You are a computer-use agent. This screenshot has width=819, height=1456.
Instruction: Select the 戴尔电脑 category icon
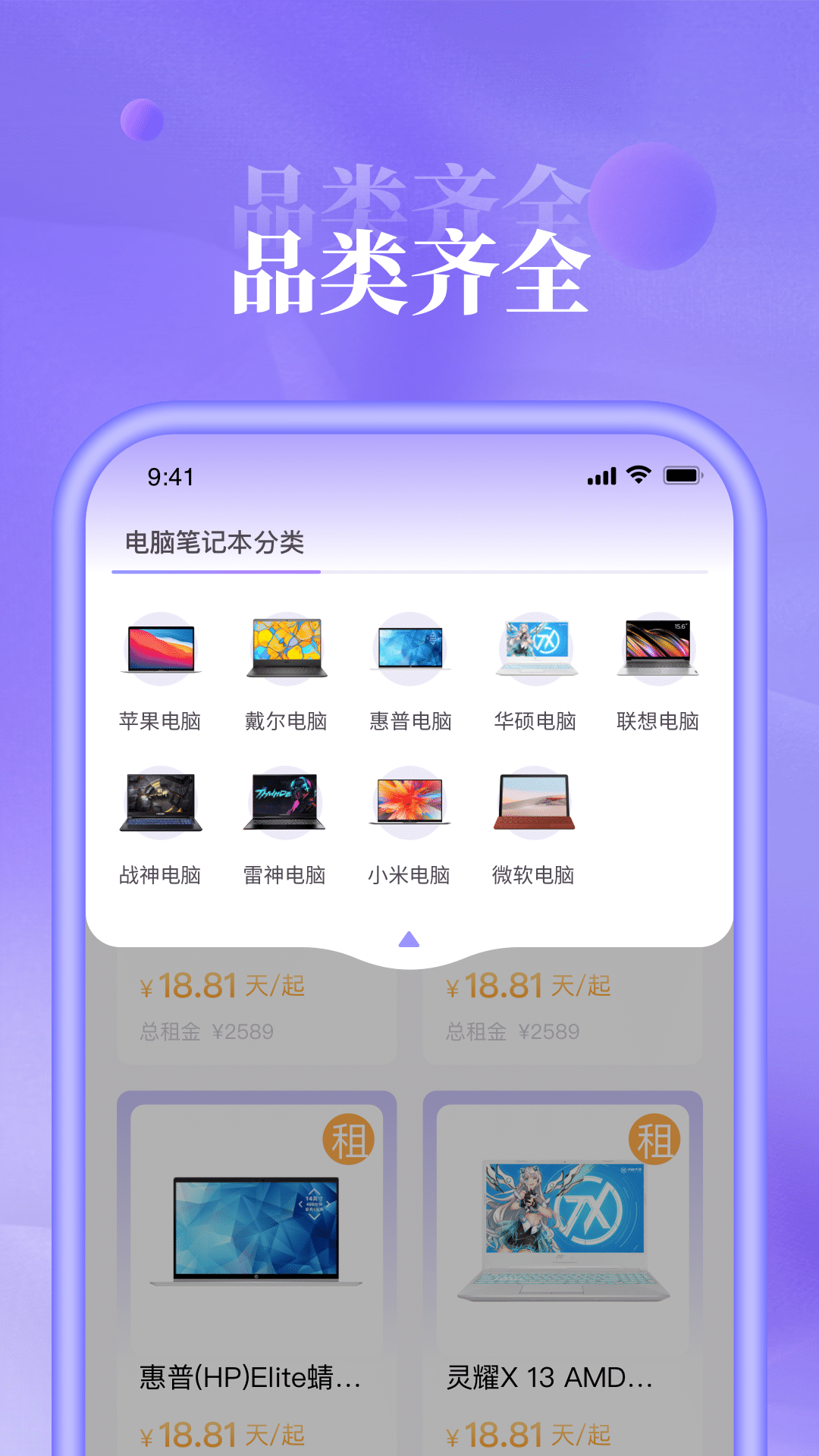tap(286, 648)
